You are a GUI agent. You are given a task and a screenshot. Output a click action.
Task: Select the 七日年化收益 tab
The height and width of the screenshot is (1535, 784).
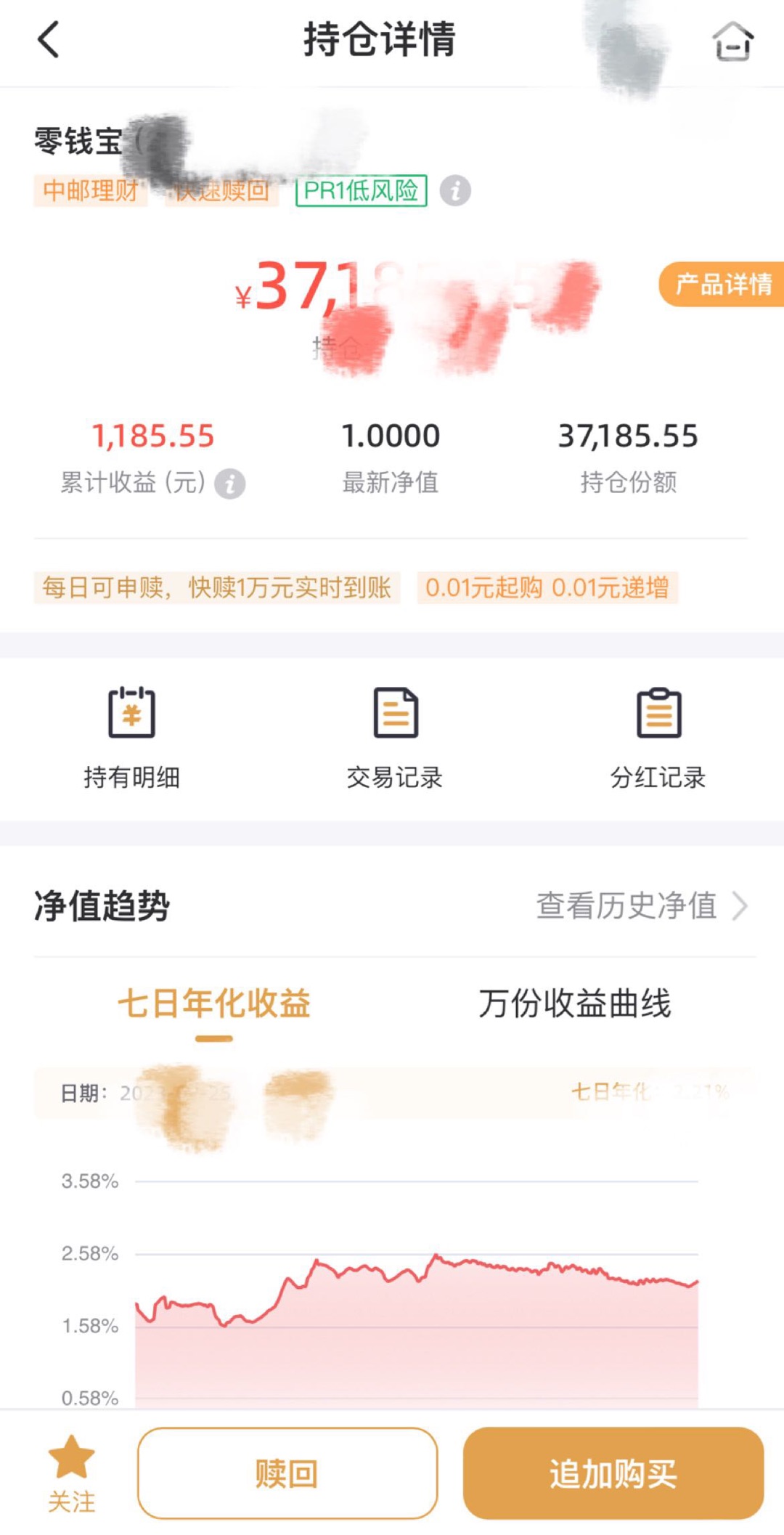point(214,1004)
